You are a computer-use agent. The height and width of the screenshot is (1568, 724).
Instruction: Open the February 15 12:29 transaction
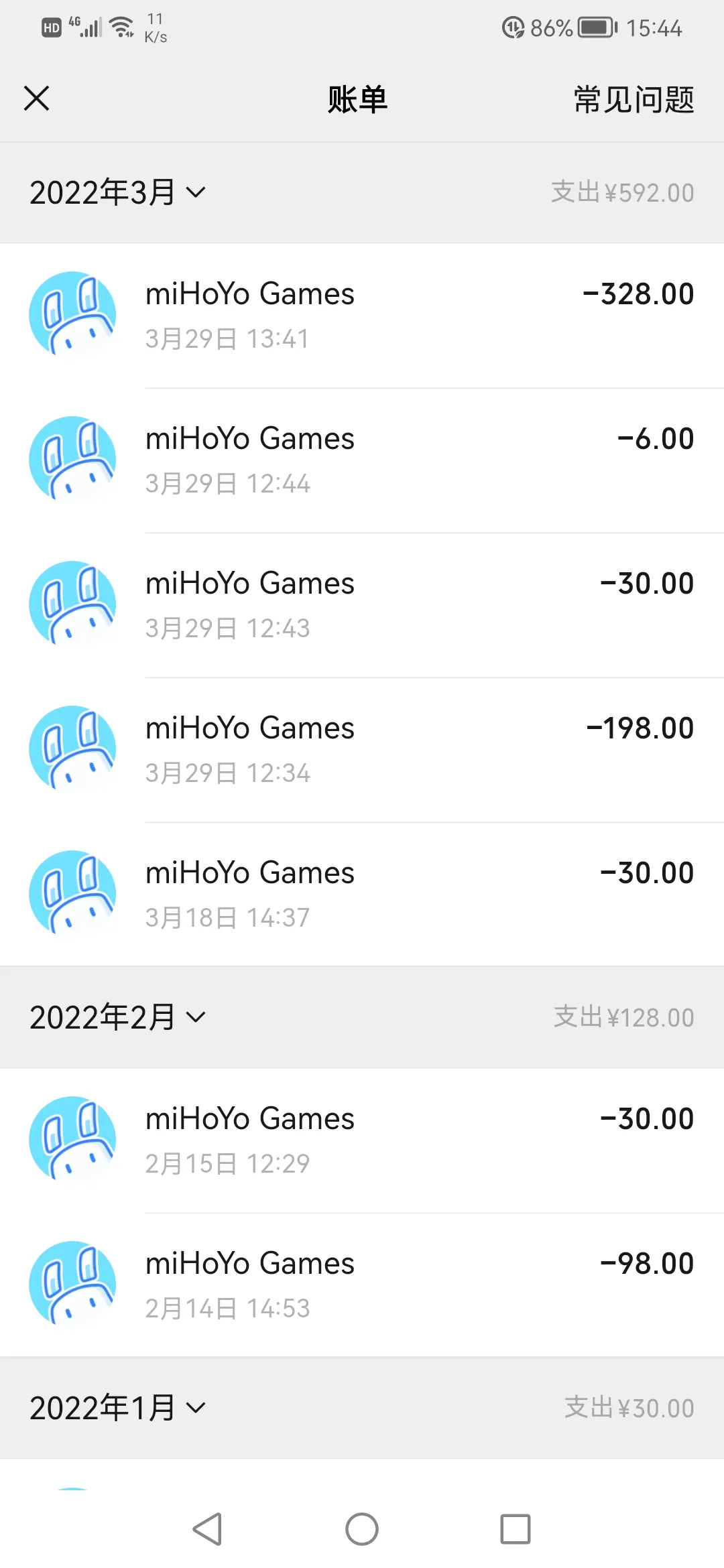(362, 1140)
